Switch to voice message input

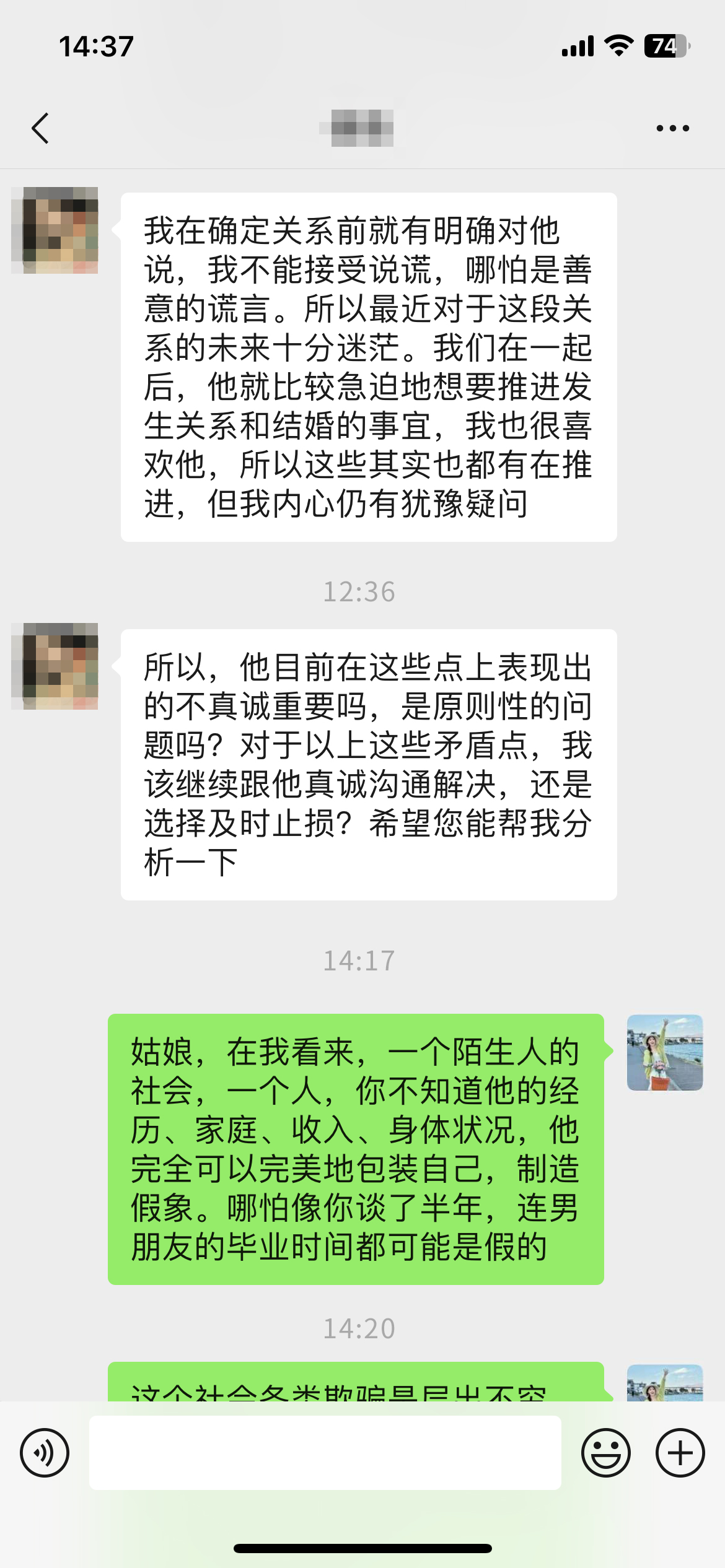pos(45,1453)
